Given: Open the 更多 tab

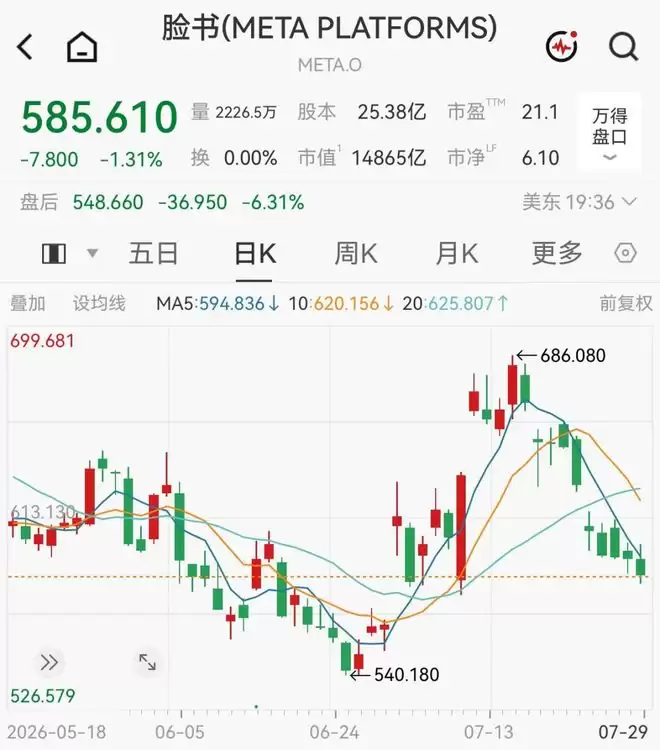Looking at the screenshot, I should [x=557, y=254].
